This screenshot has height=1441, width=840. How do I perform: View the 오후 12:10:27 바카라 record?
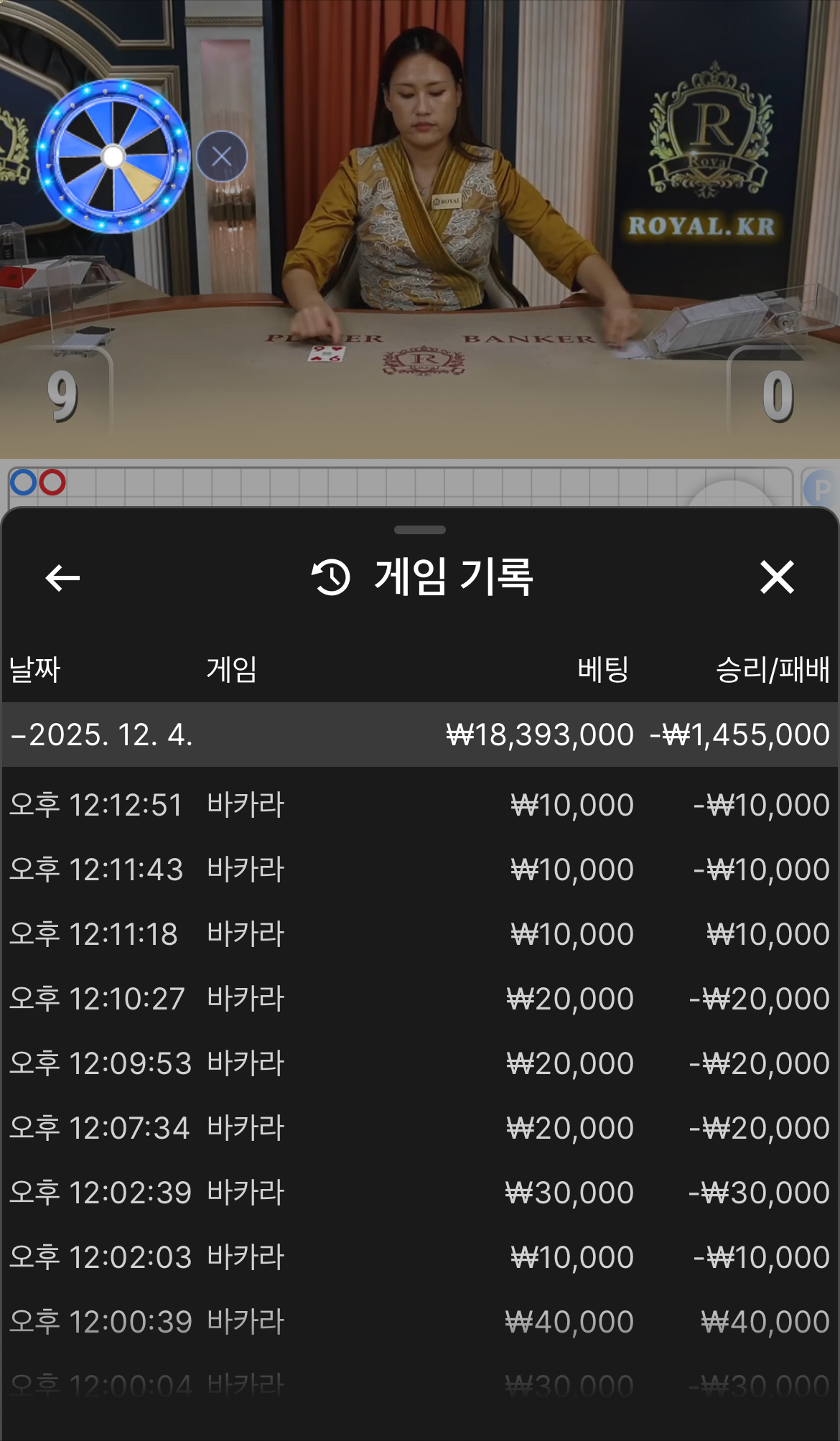pos(420,999)
